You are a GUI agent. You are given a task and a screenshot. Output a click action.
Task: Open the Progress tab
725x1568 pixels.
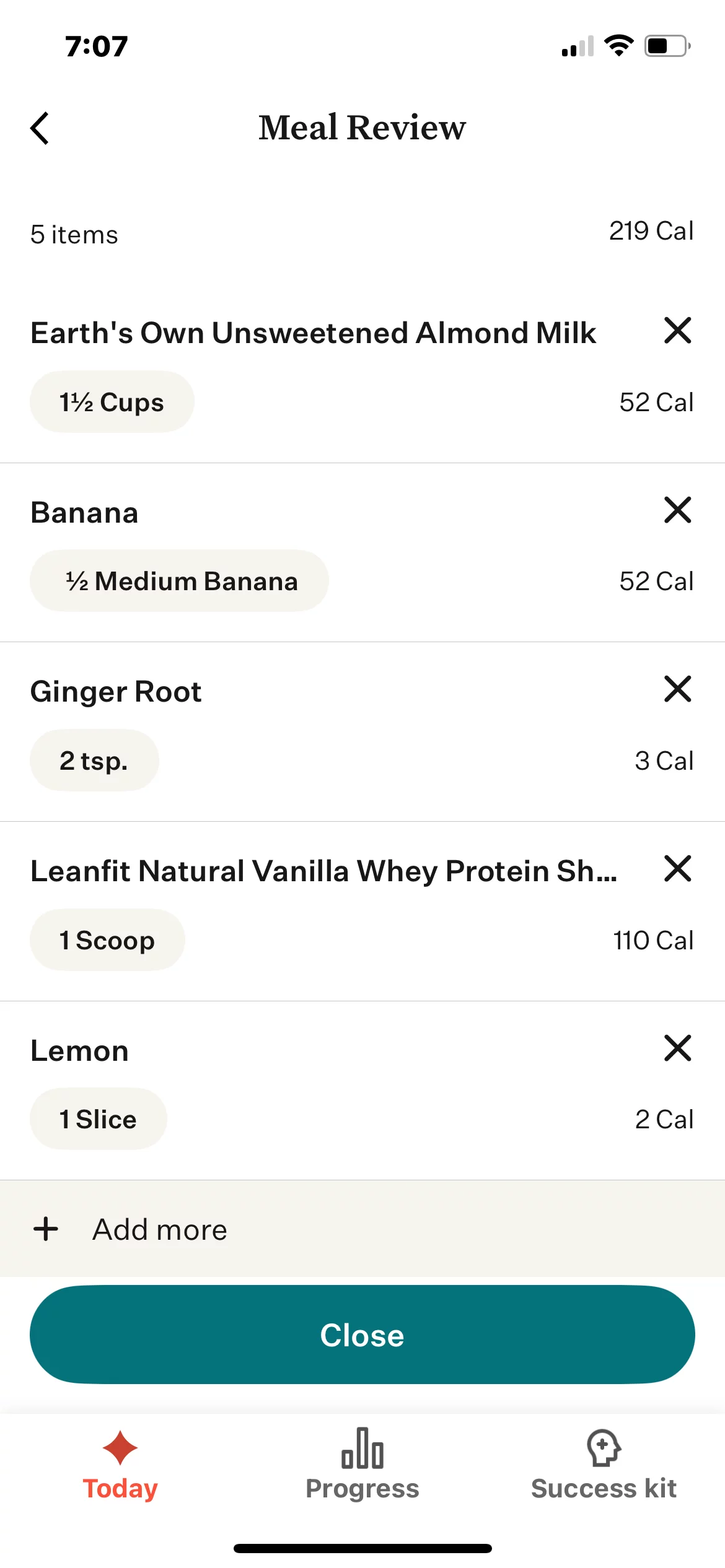click(362, 1465)
